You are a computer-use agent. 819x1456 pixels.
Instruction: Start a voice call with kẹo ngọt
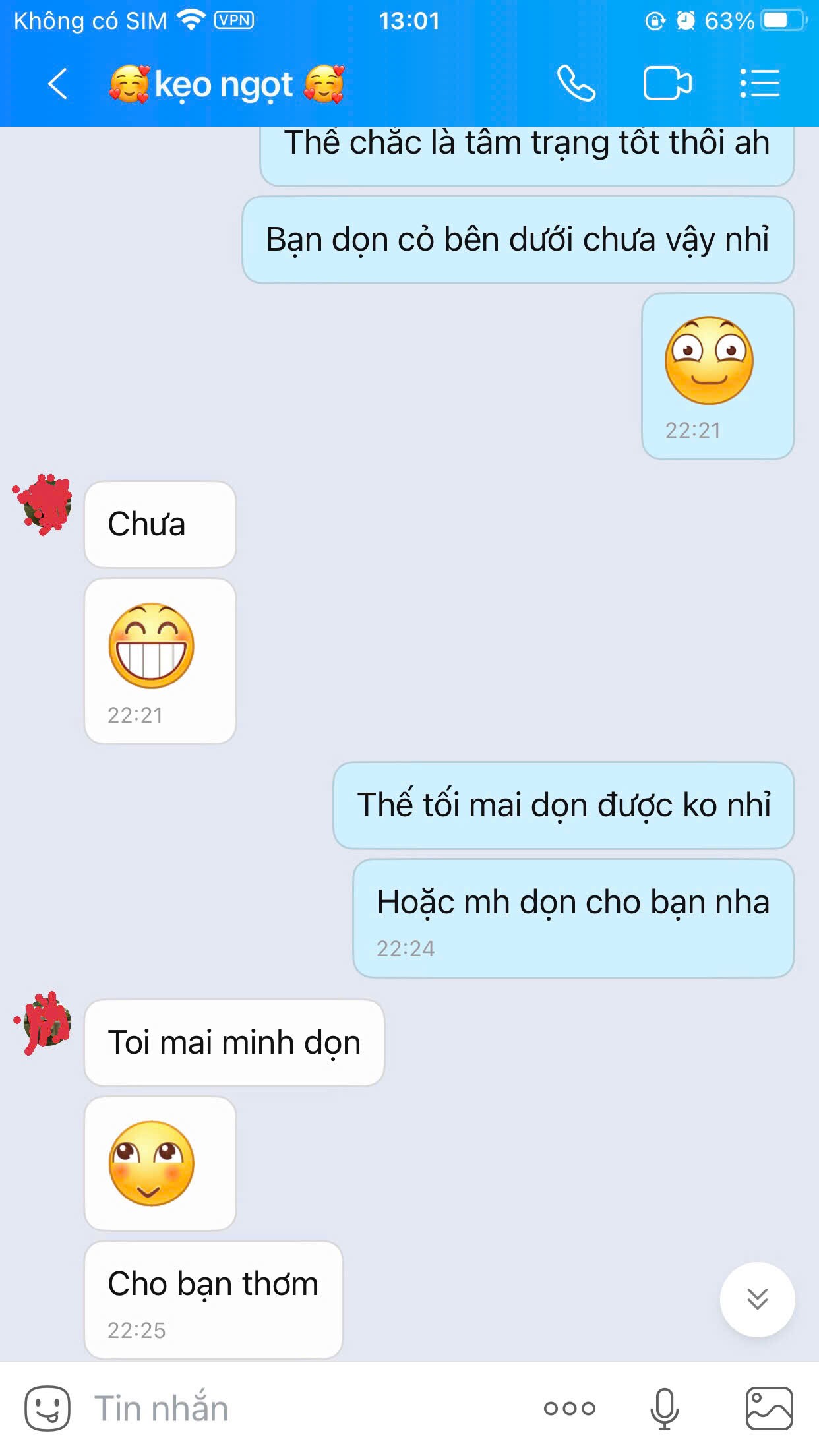[x=576, y=84]
